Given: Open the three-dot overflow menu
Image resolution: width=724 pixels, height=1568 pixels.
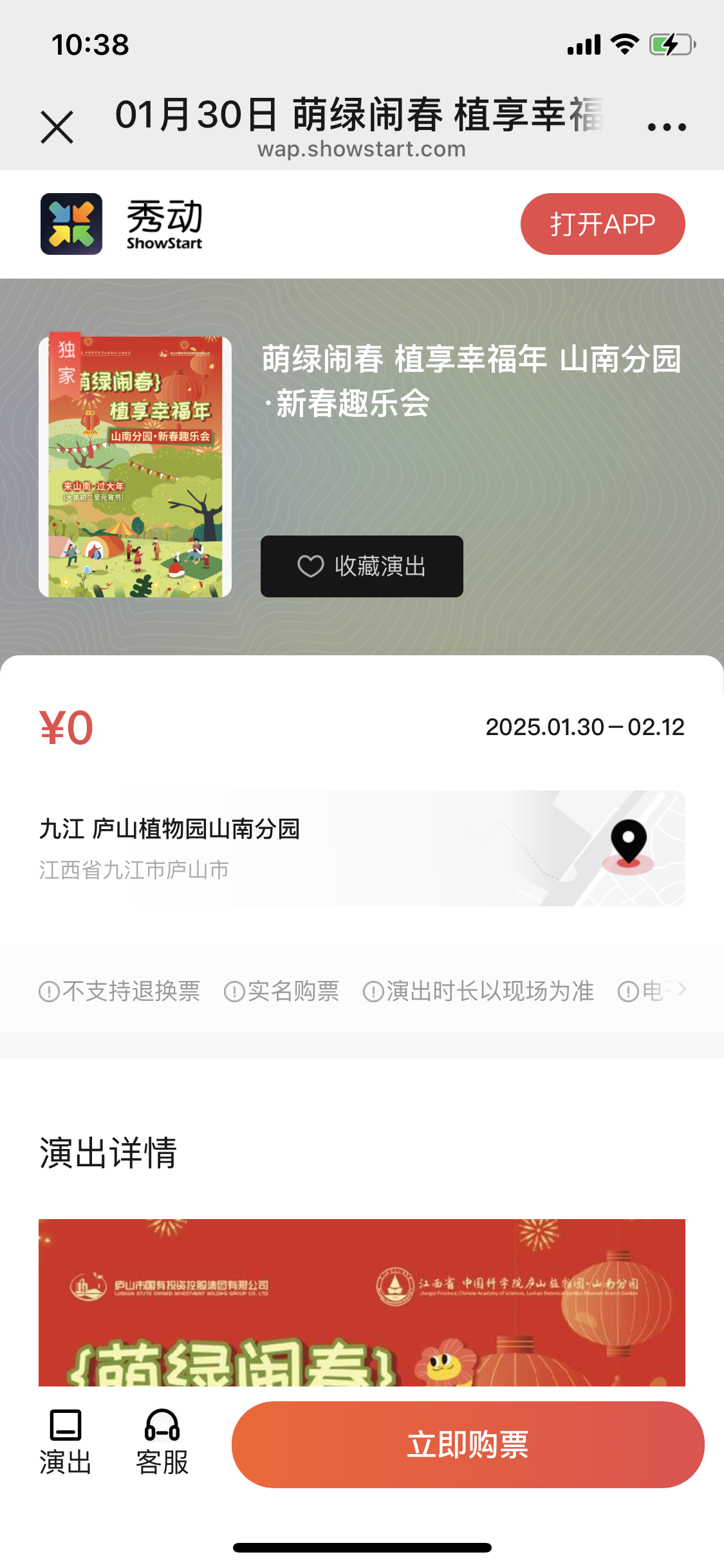Looking at the screenshot, I should [667, 127].
